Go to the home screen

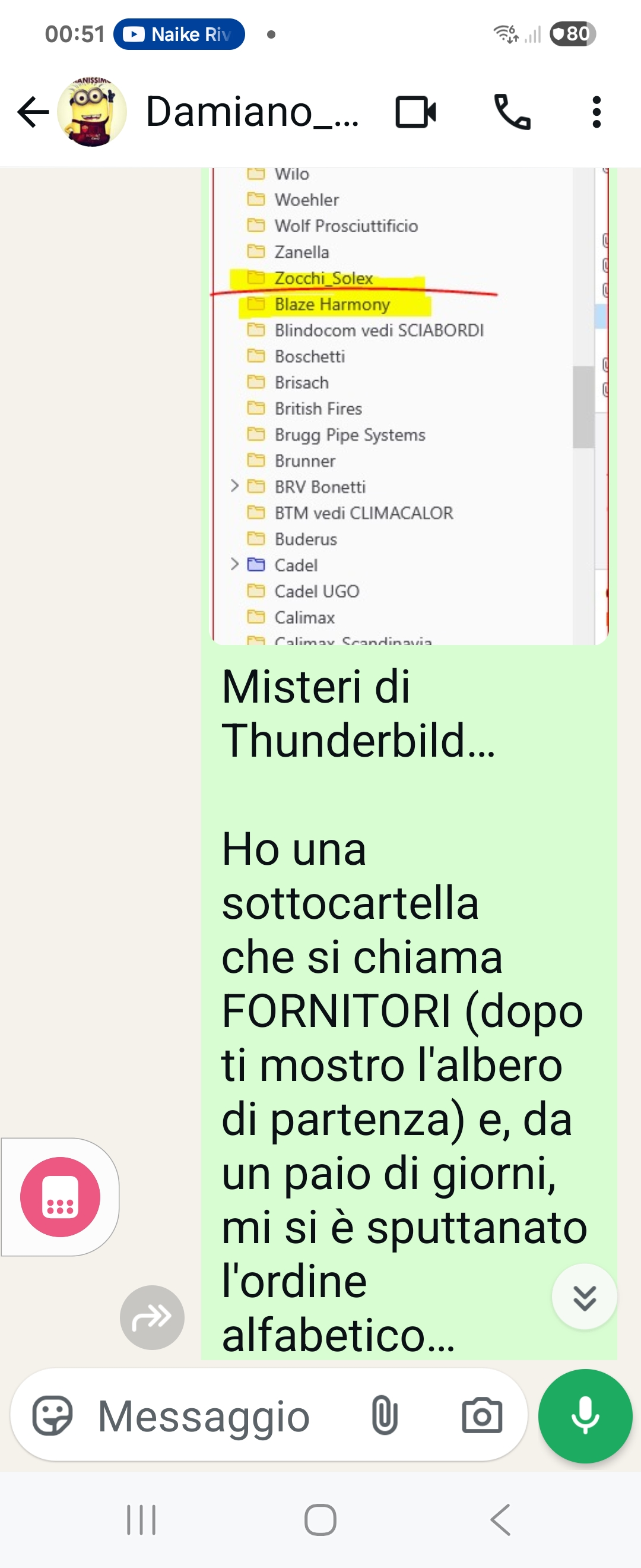pyautogui.click(x=320, y=1519)
